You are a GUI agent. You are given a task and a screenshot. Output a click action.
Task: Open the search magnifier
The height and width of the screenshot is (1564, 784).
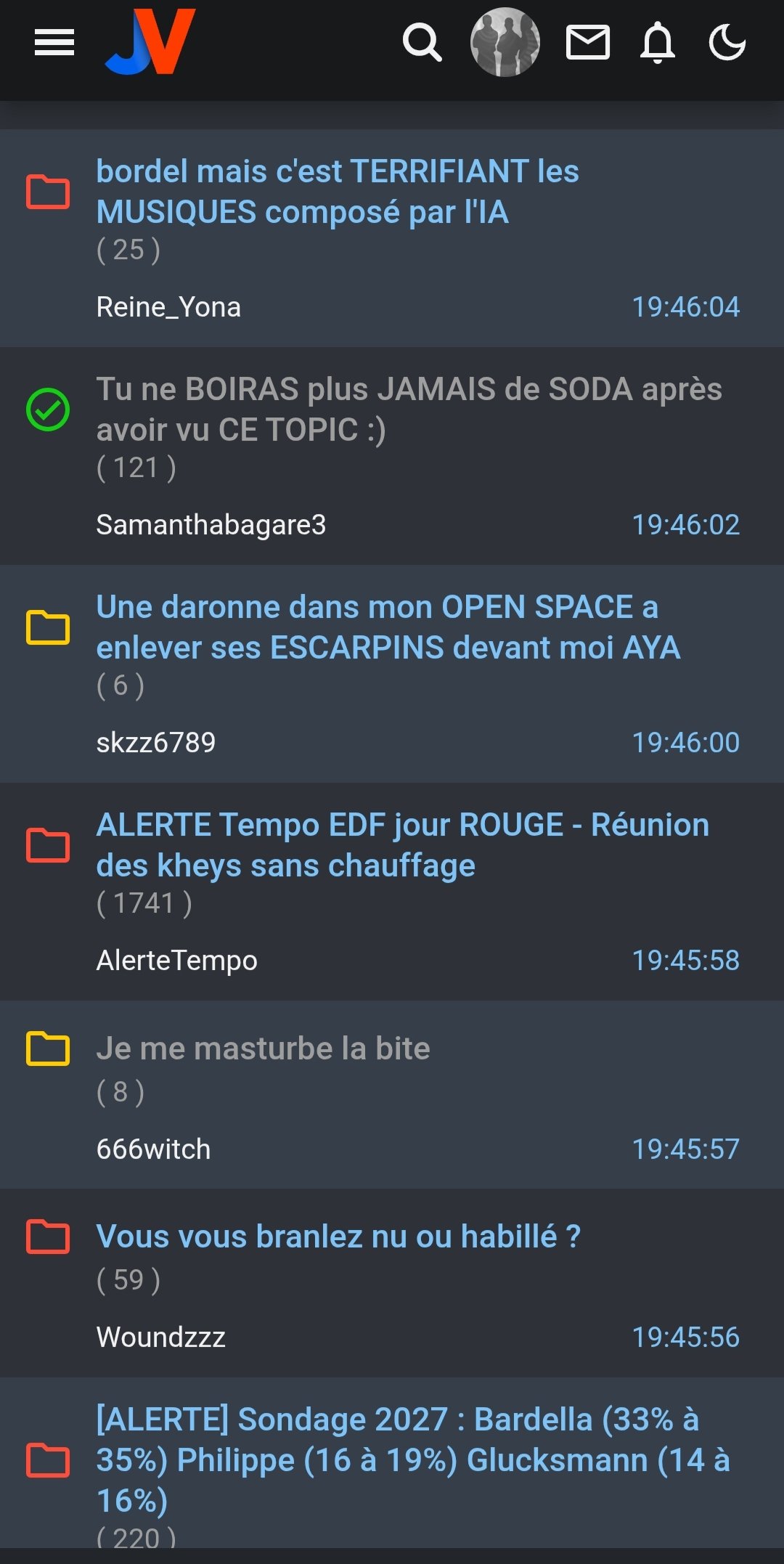coord(422,43)
